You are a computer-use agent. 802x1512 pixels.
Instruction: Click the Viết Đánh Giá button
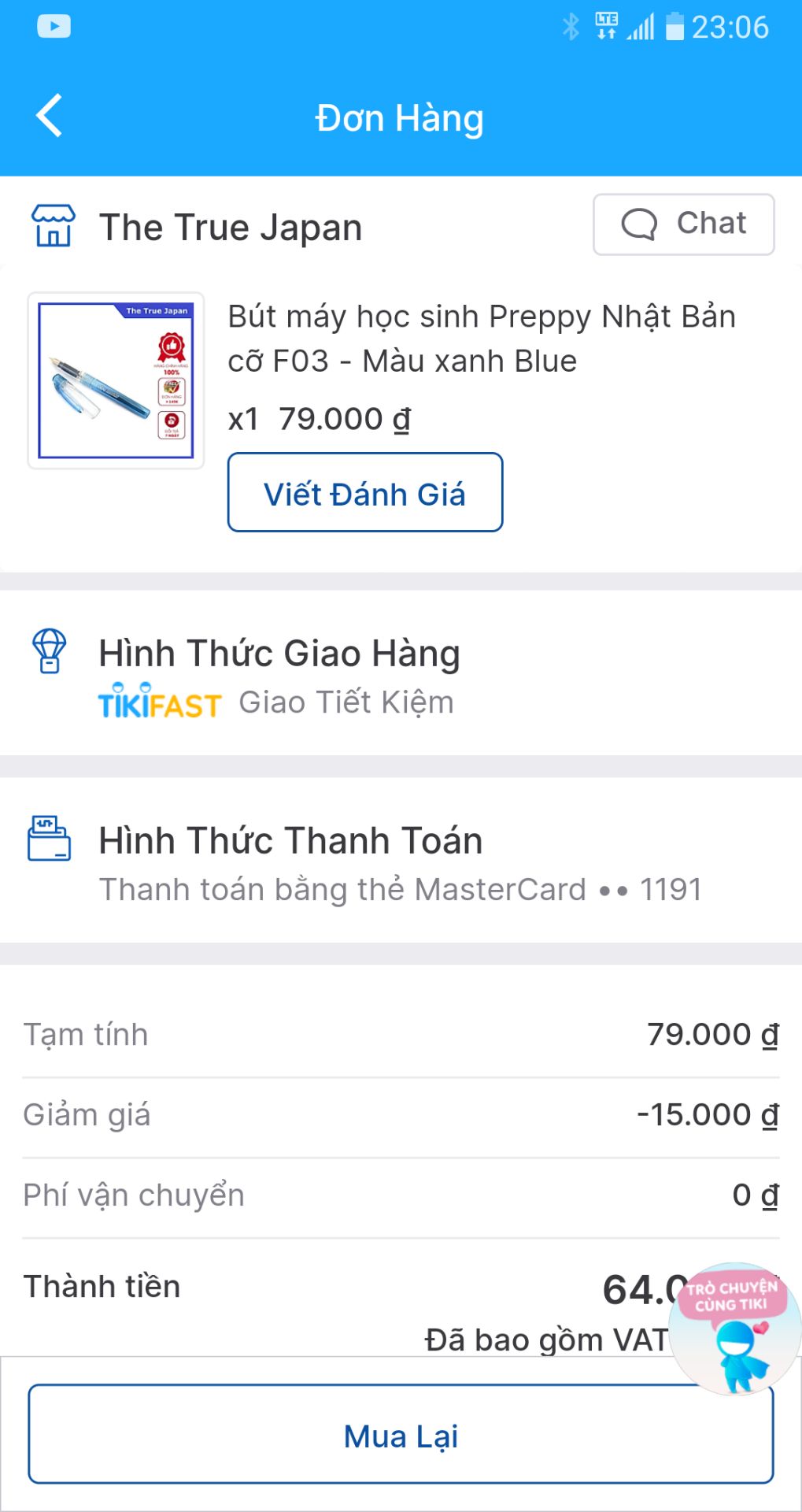click(365, 492)
